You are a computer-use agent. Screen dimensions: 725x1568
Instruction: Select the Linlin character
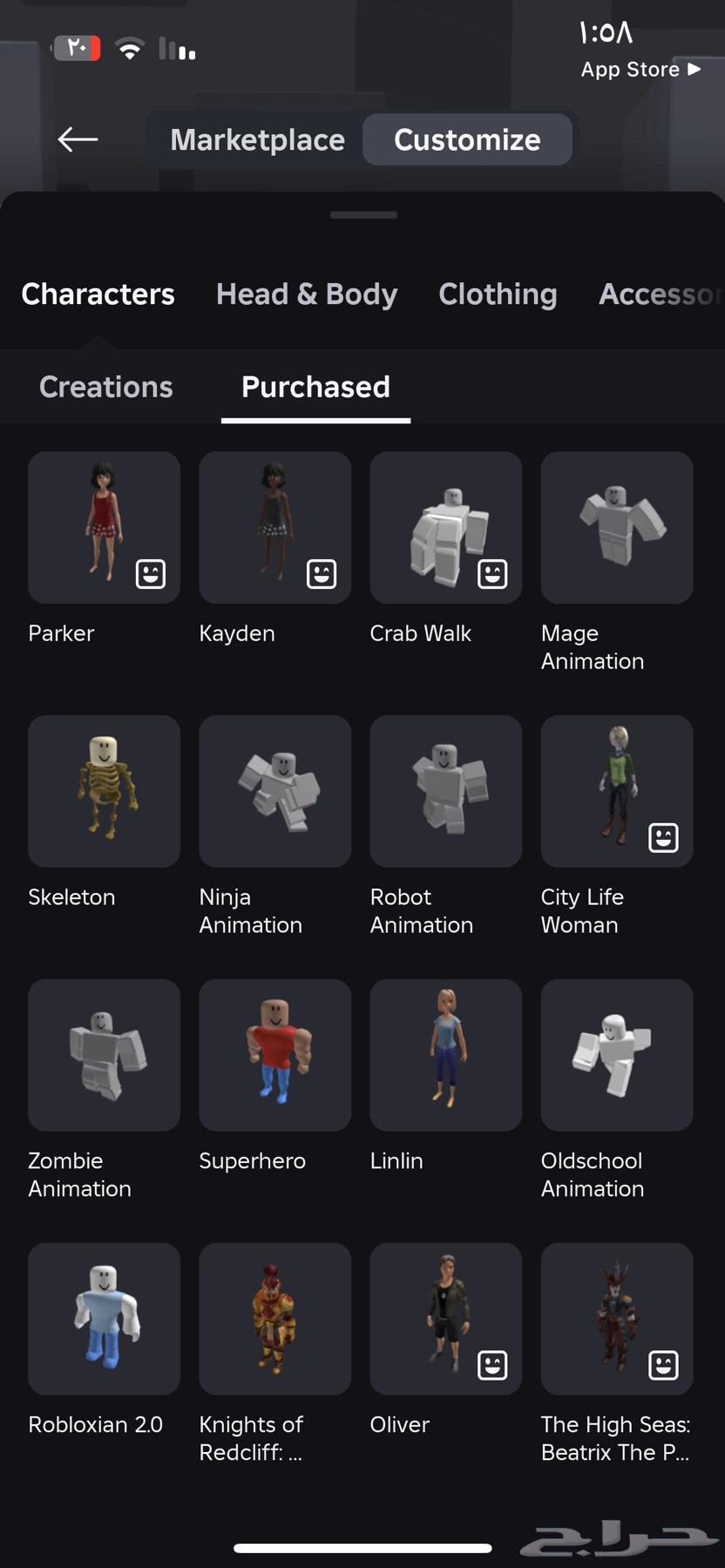click(x=445, y=1055)
